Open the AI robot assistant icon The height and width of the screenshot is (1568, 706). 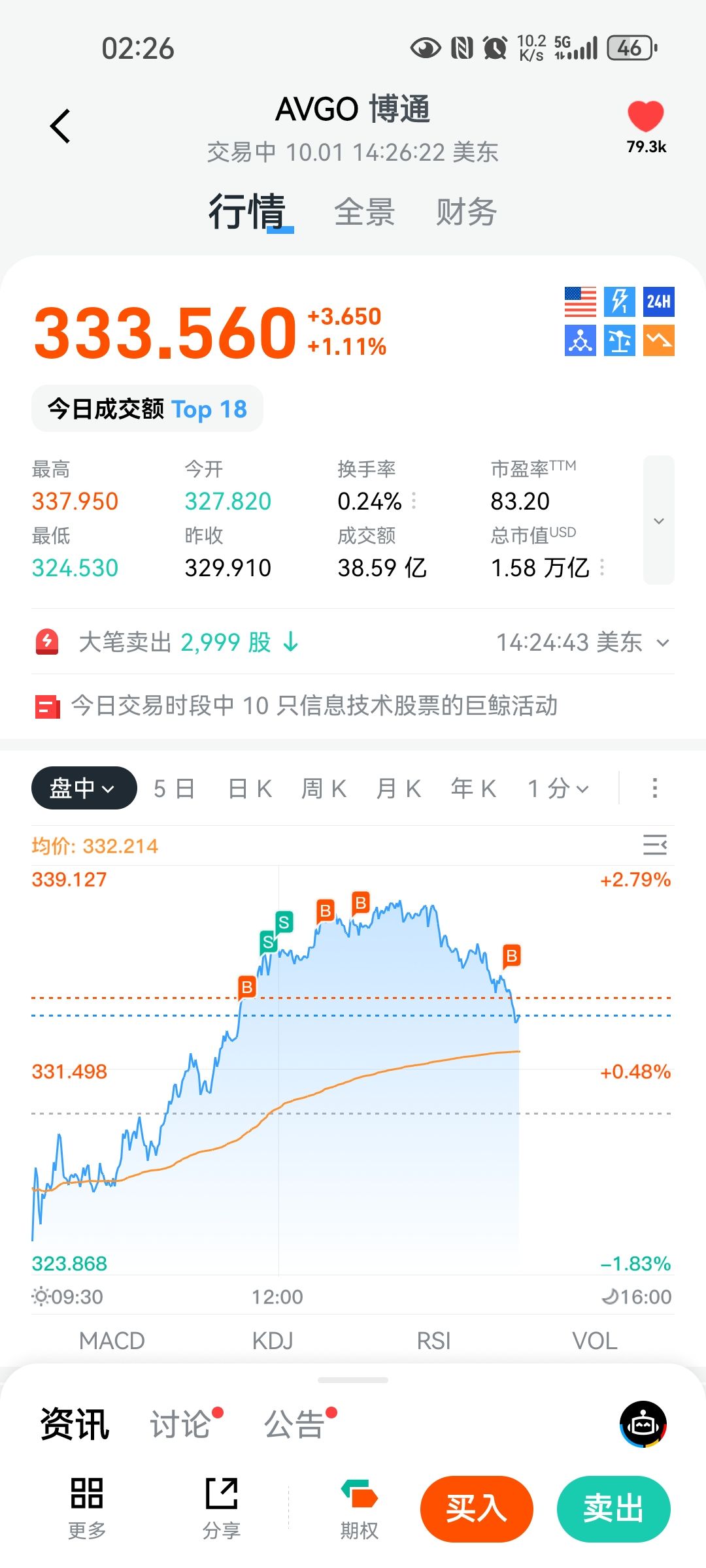click(x=643, y=1424)
